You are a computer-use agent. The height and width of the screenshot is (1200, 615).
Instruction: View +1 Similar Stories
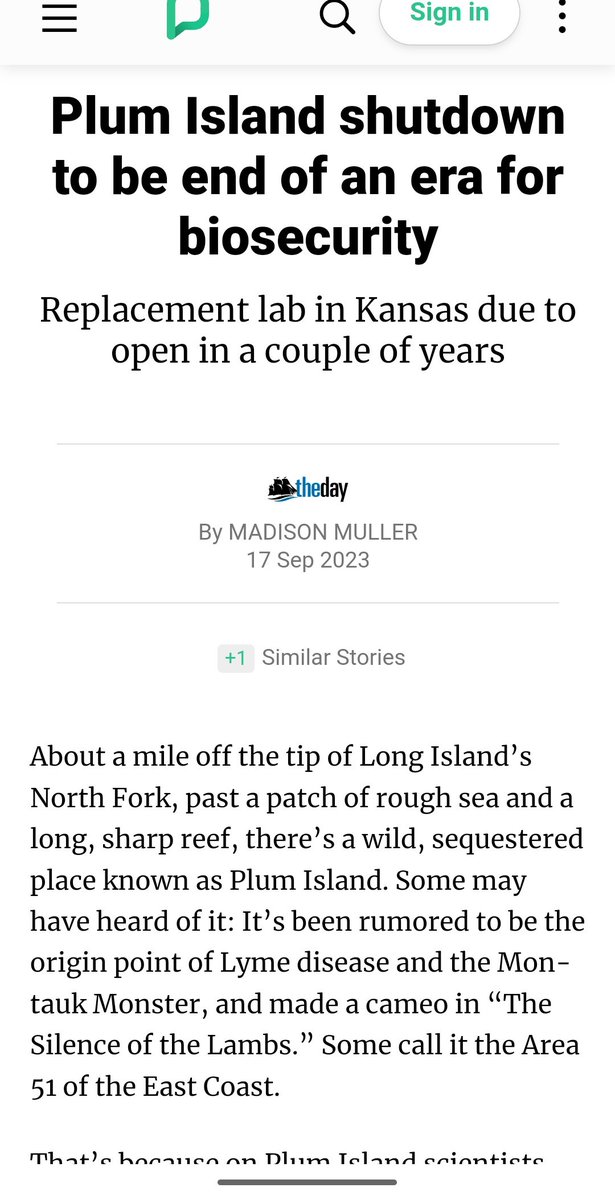point(312,657)
